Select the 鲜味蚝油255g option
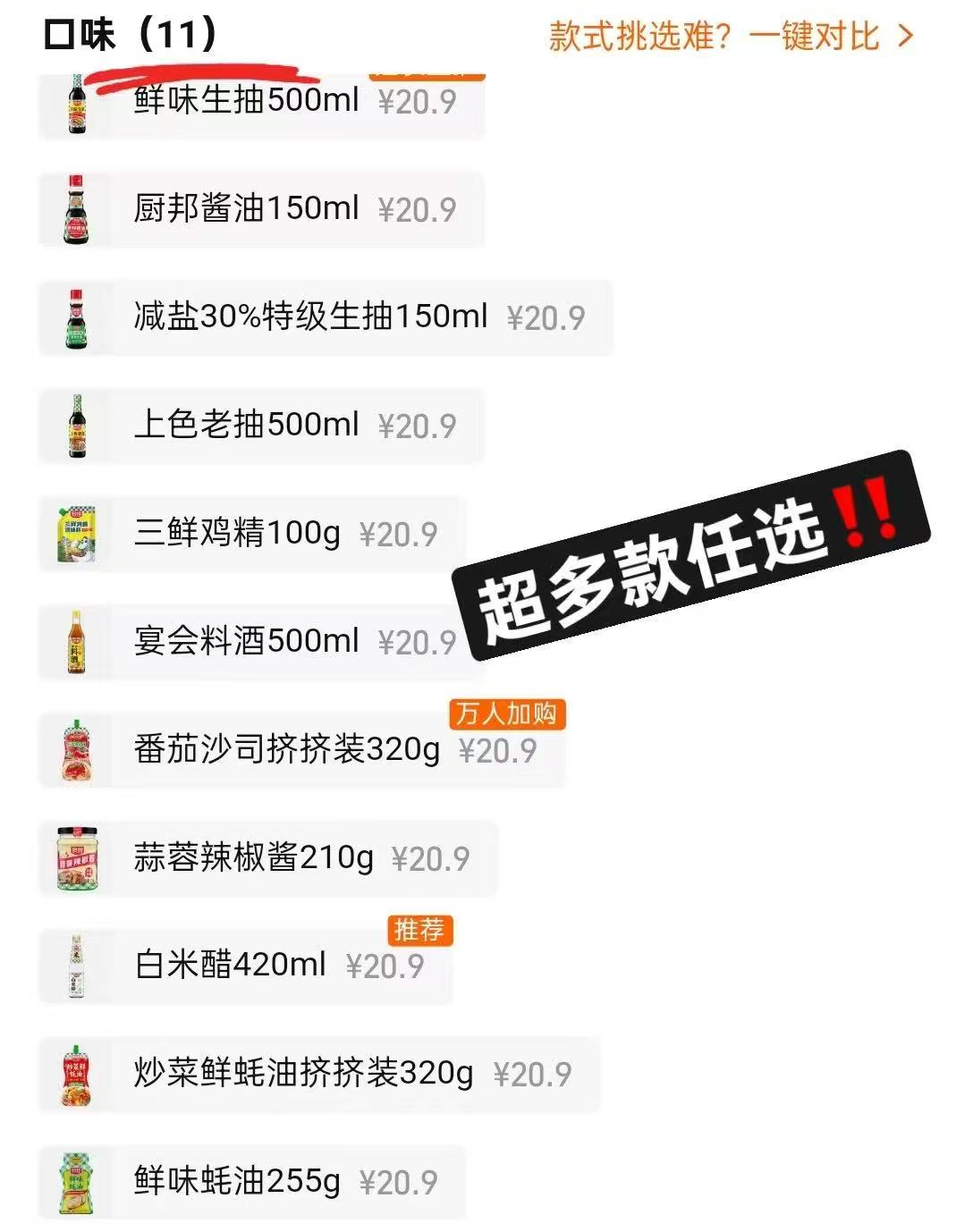The width and height of the screenshot is (965, 1232). click(x=241, y=1182)
